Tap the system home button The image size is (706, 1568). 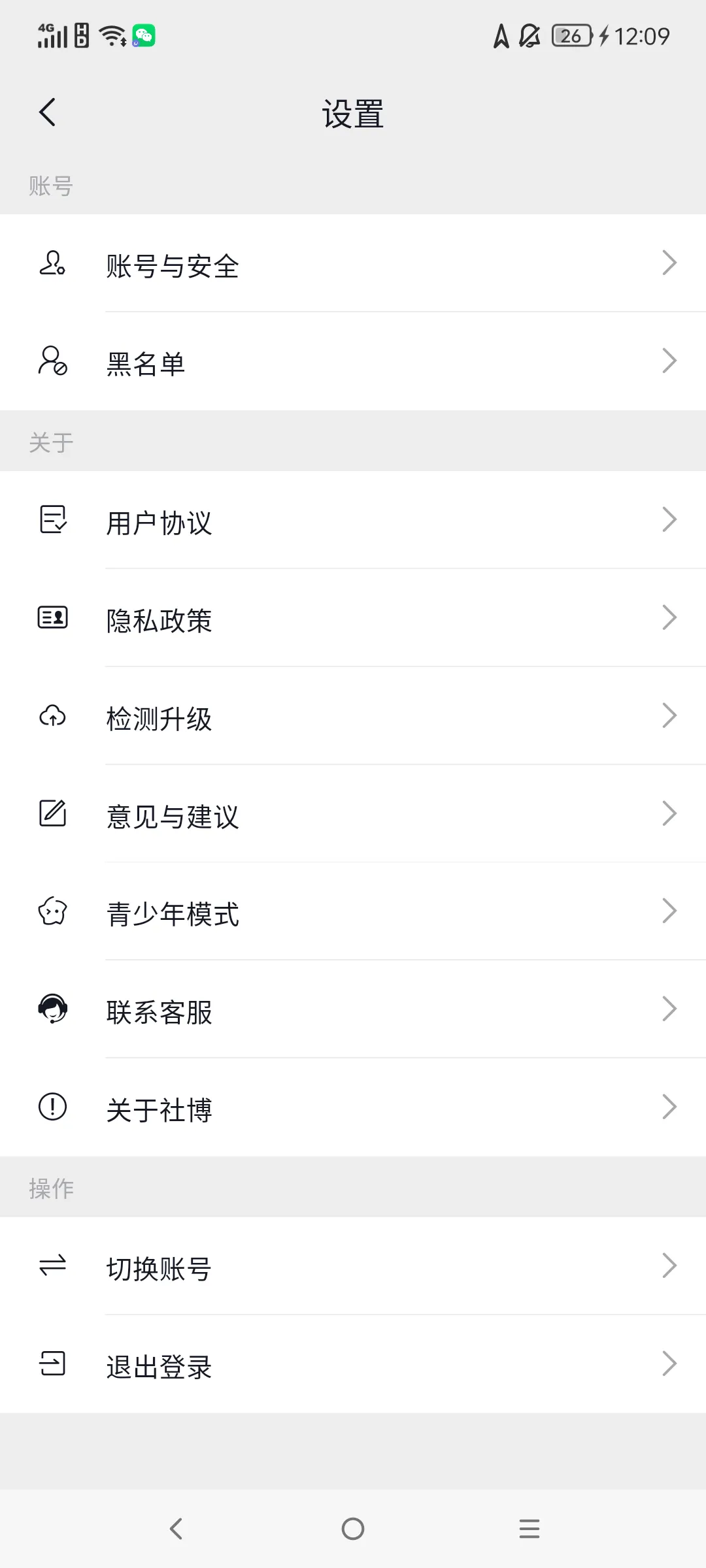353,1529
